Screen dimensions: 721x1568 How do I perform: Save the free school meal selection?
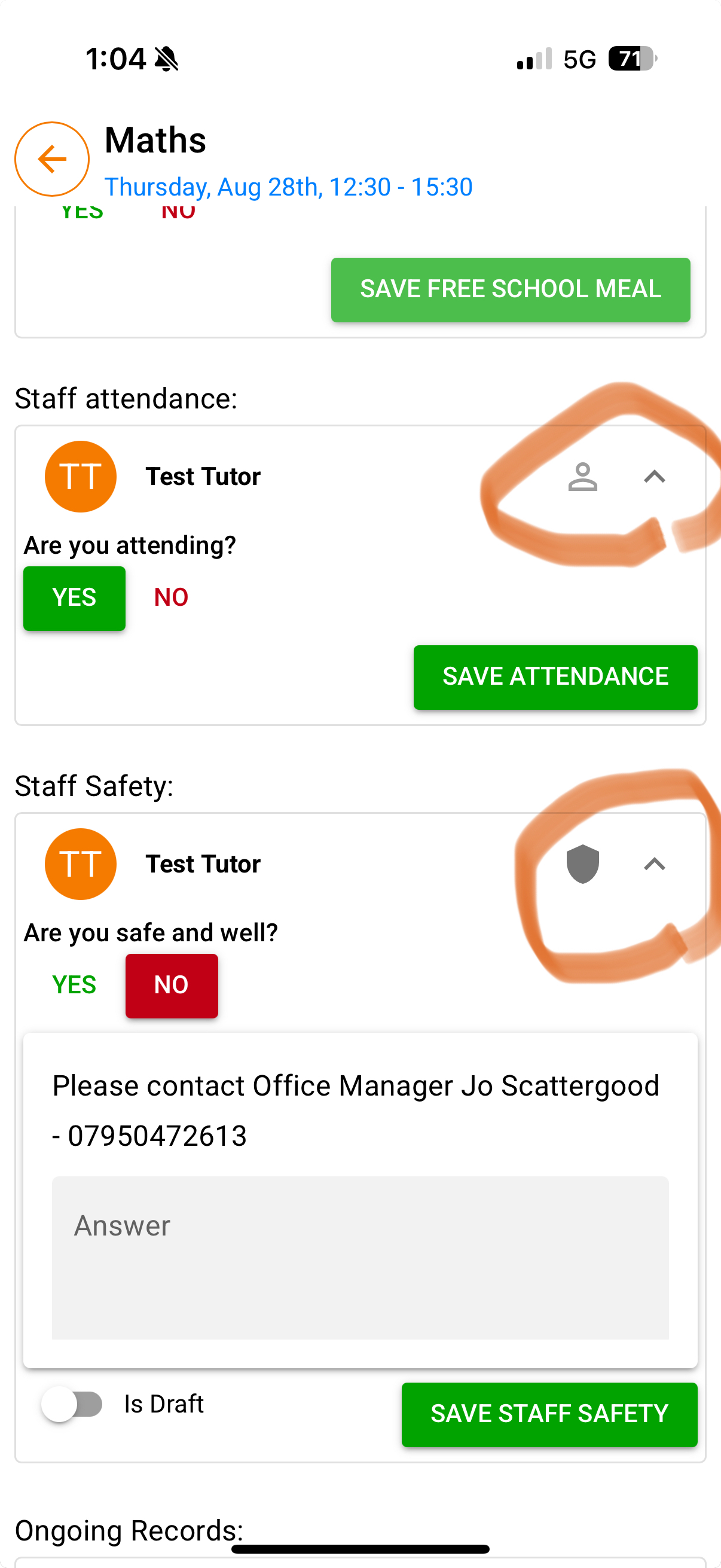[510, 289]
